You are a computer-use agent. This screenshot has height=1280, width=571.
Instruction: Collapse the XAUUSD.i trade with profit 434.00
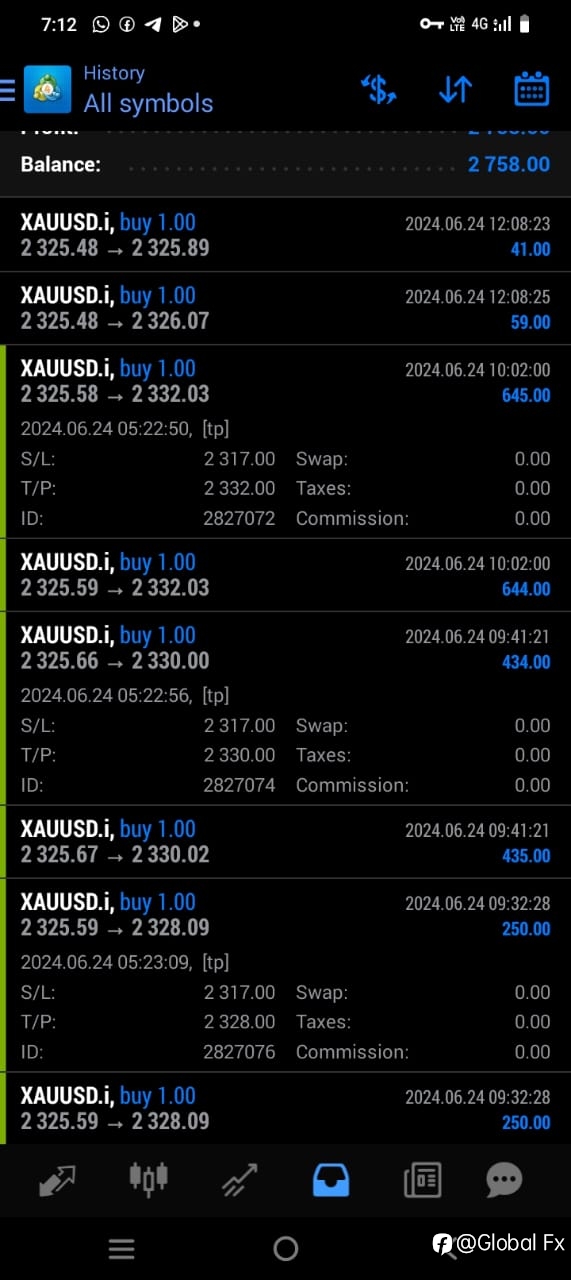click(x=285, y=708)
